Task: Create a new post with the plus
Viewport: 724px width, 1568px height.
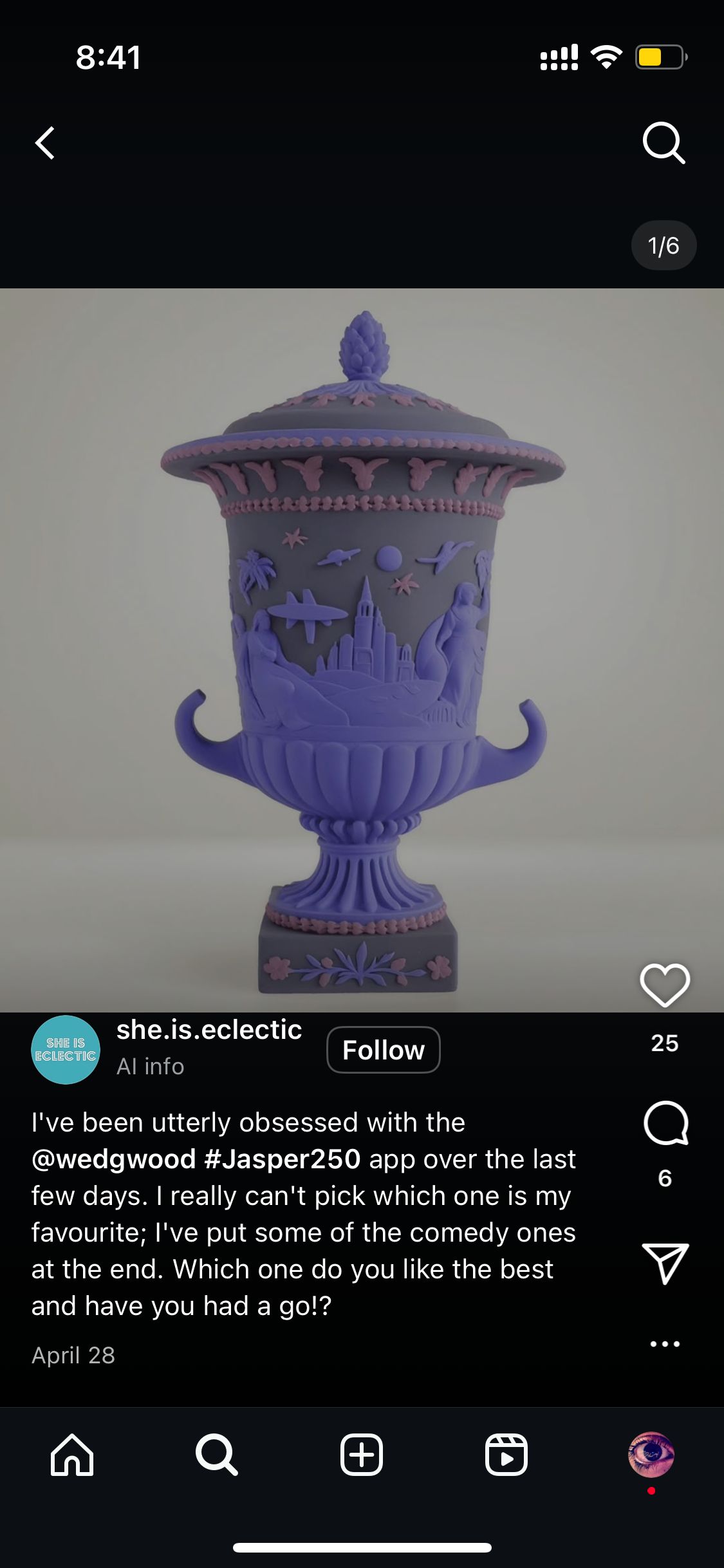Action: coord(362,1455)
